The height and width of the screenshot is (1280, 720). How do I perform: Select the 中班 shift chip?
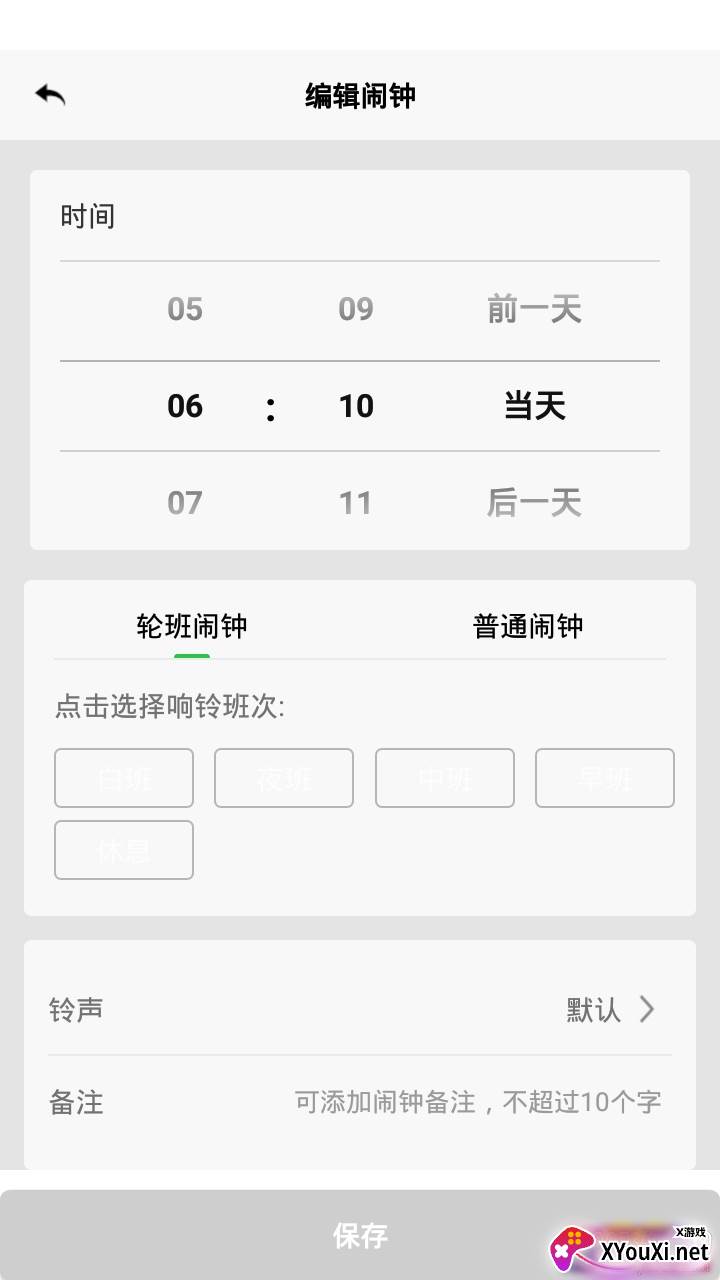(445, 778)
